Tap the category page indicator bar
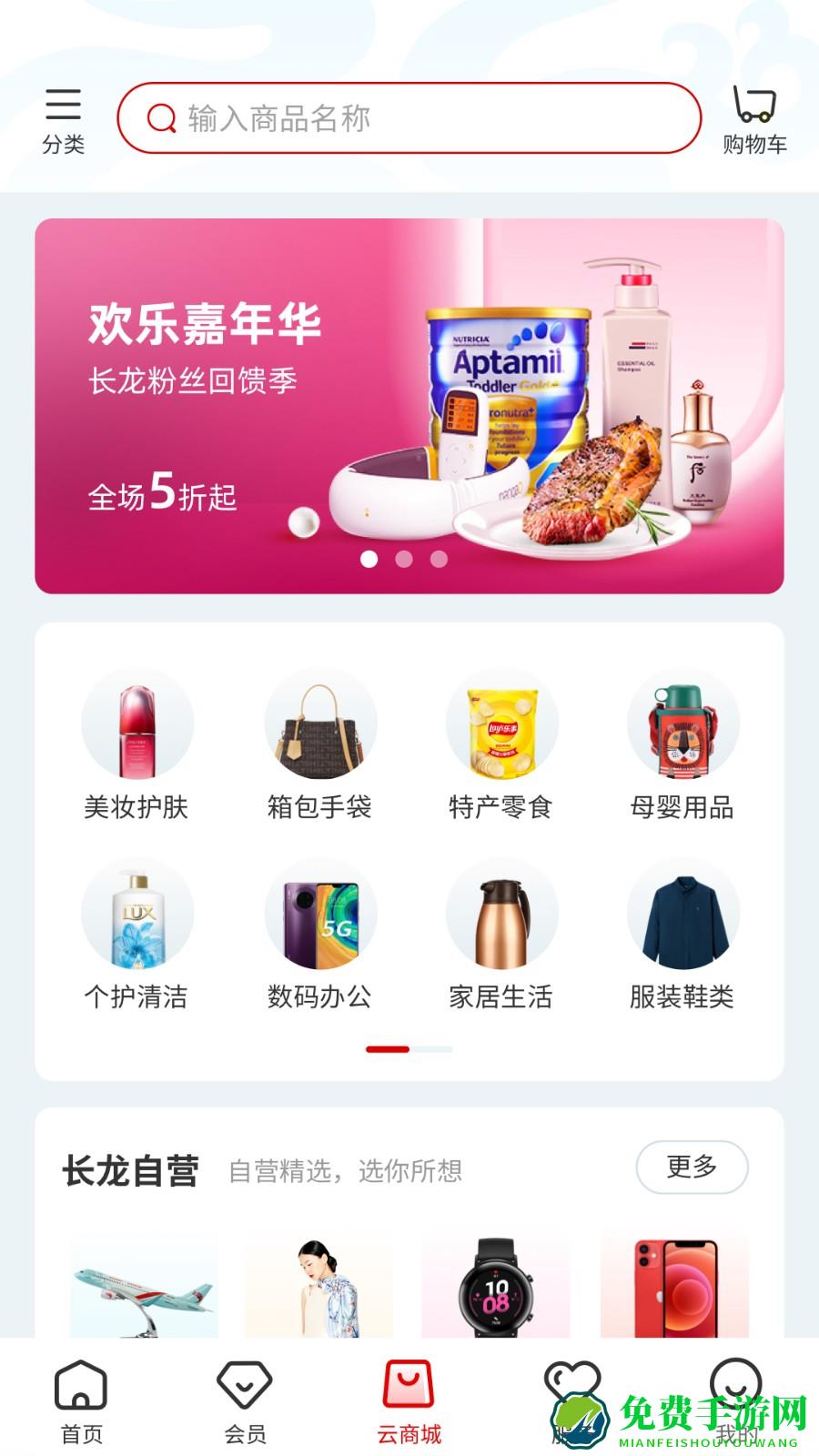The image size is (819, 1456). (x=409, y=1048)
